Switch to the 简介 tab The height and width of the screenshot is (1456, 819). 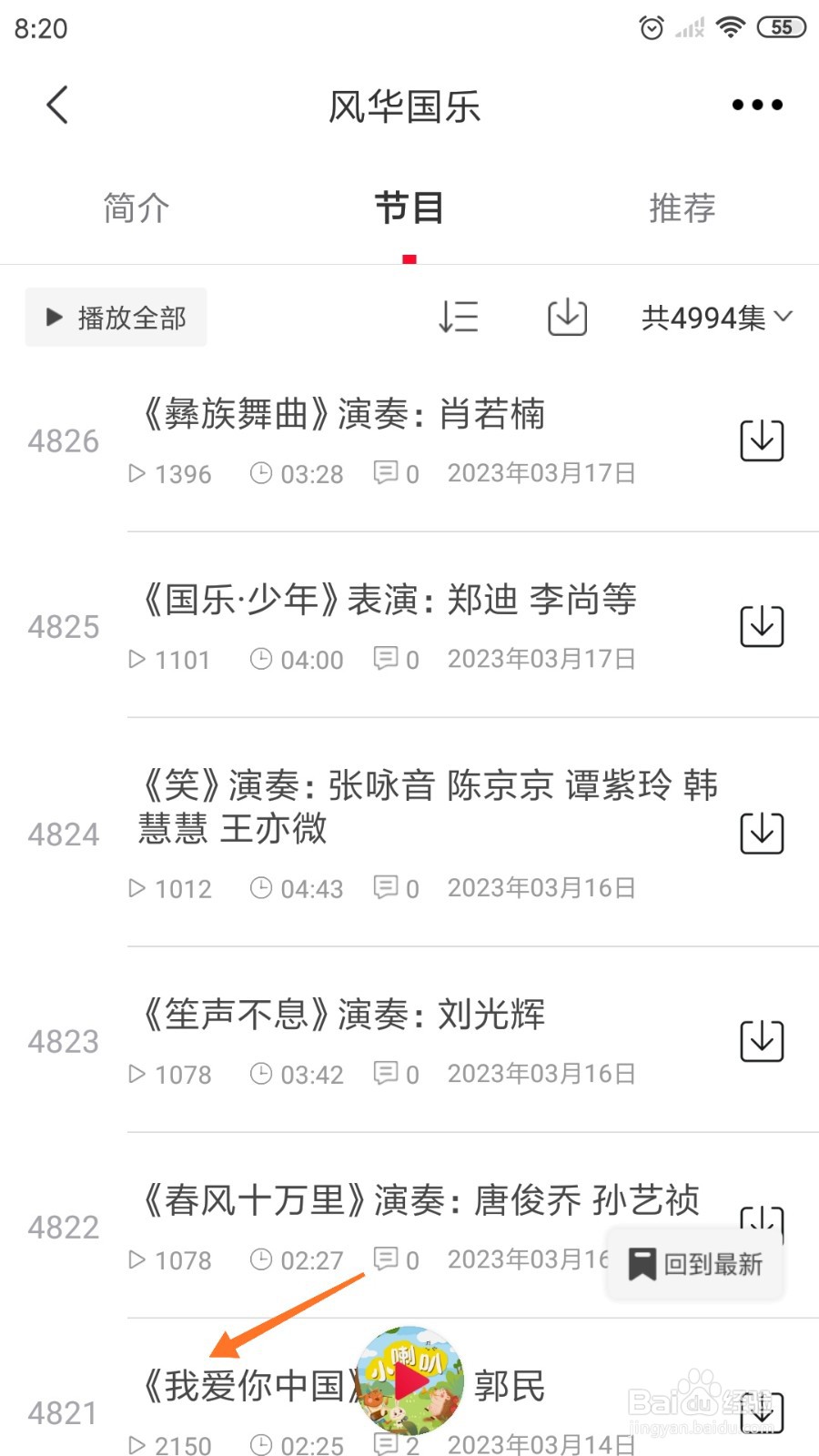(136, 207)
